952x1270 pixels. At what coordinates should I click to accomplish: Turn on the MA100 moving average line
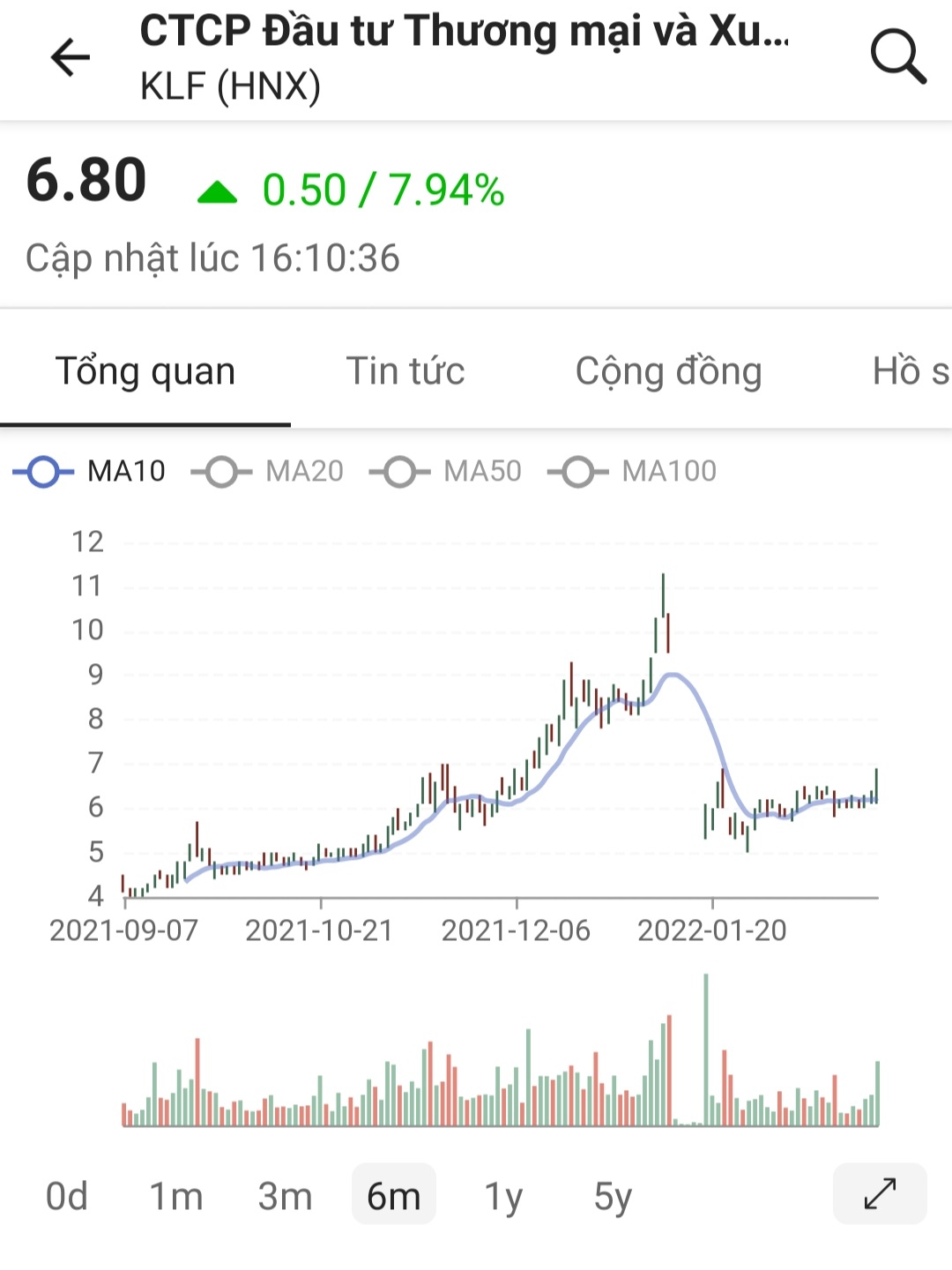pyautogui.click(x=632, y=472)
